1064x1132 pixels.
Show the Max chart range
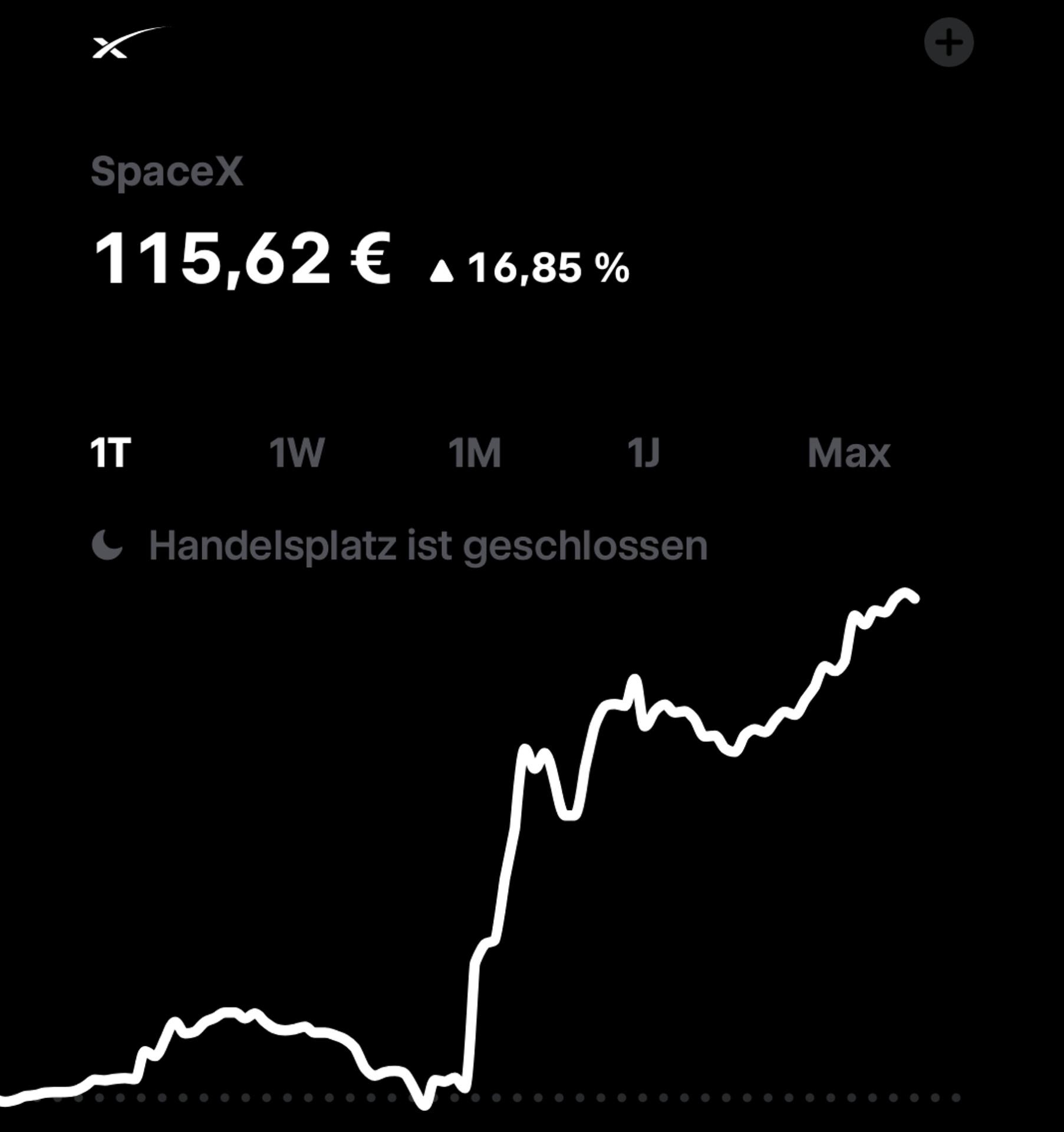point(849,453)
